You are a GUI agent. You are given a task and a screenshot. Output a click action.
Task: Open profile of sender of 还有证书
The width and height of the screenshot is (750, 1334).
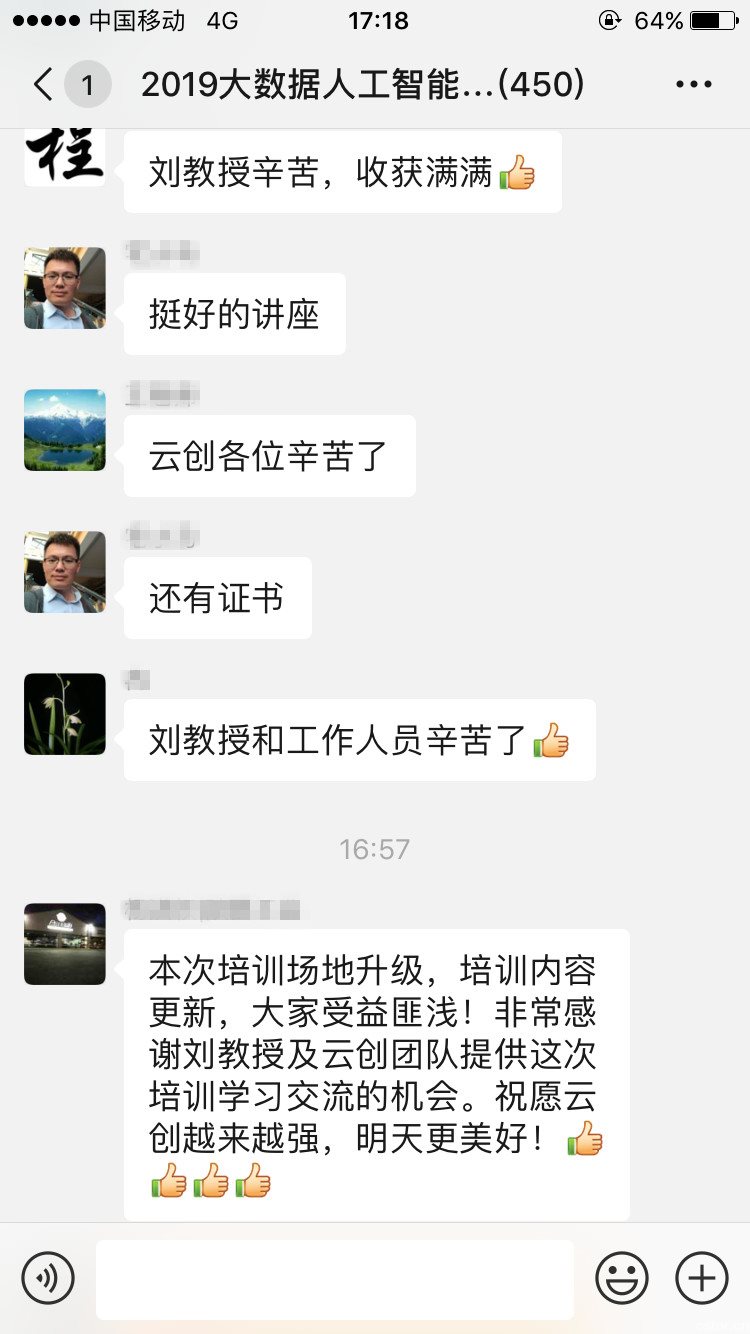tap(65, 572)
